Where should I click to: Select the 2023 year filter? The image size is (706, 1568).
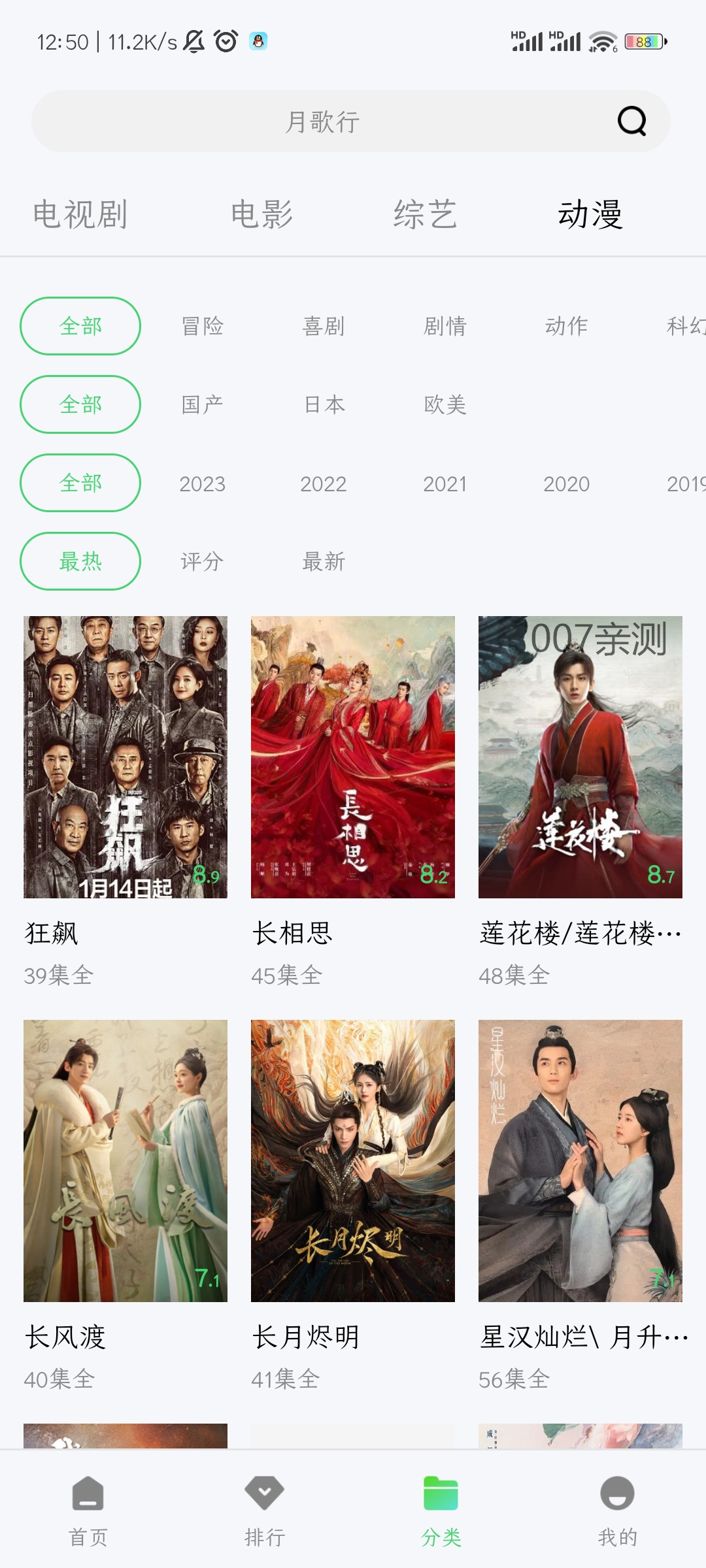point(202,483)
